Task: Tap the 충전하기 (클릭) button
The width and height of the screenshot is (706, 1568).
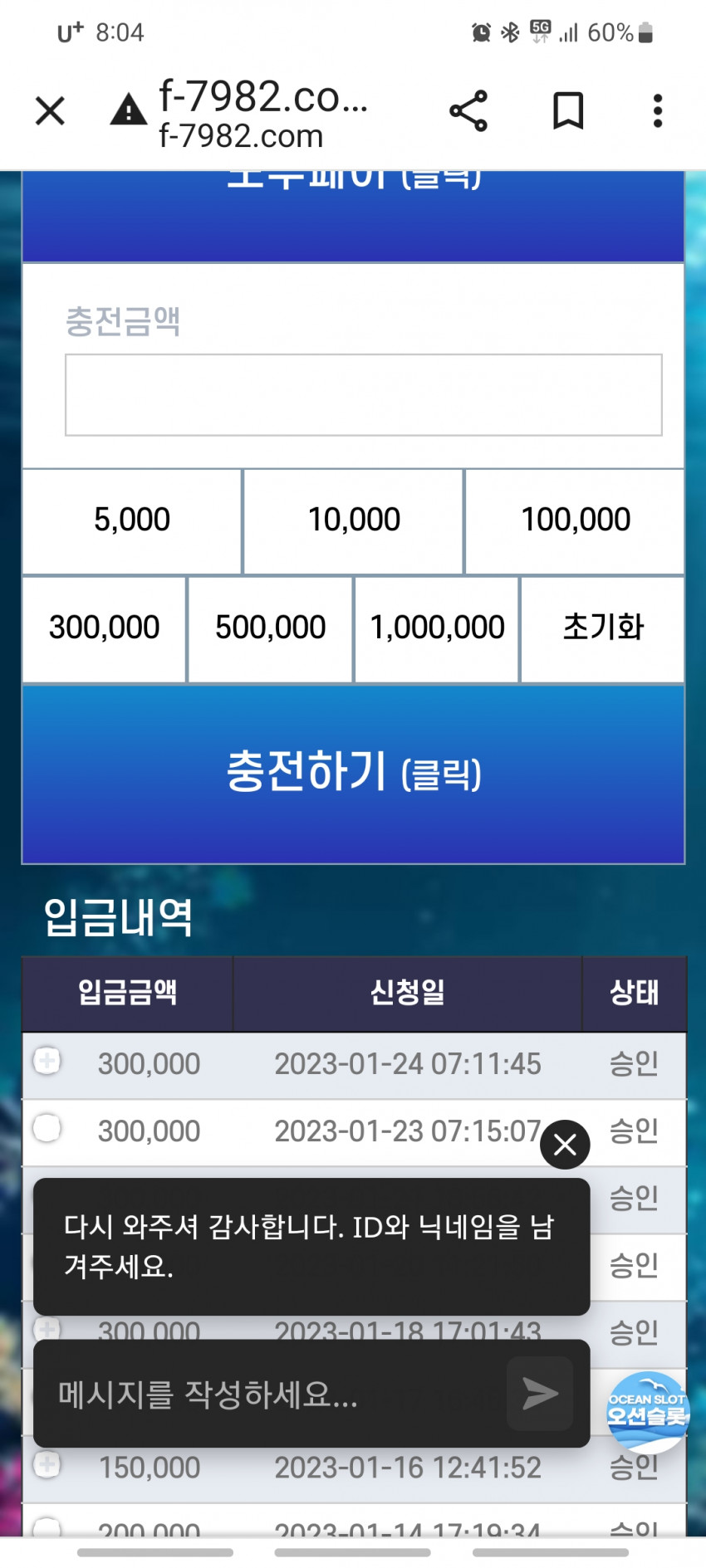Action: [x=353, y=772]
